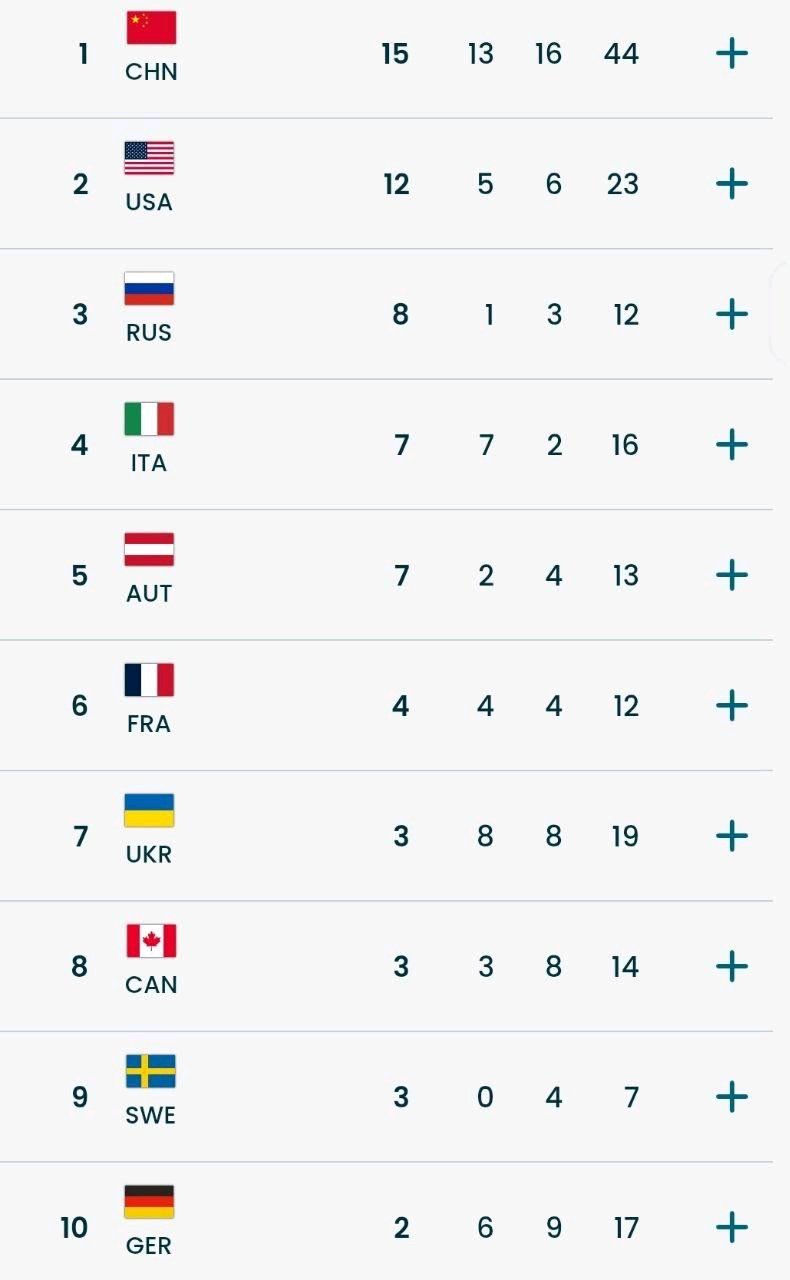Expand the CAN medal row
Image resolution: width=790 pixels, height=1280 pixels.
(x=732, y=967)
